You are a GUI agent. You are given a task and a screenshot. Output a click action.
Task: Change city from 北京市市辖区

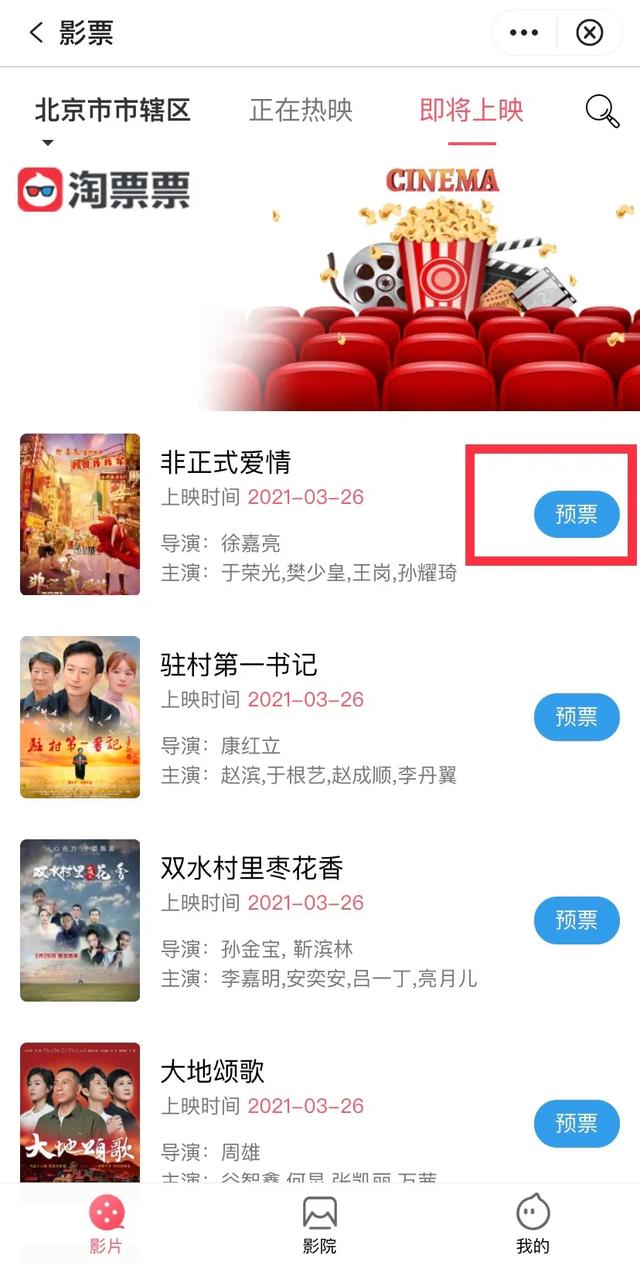(x=112, y=110)
